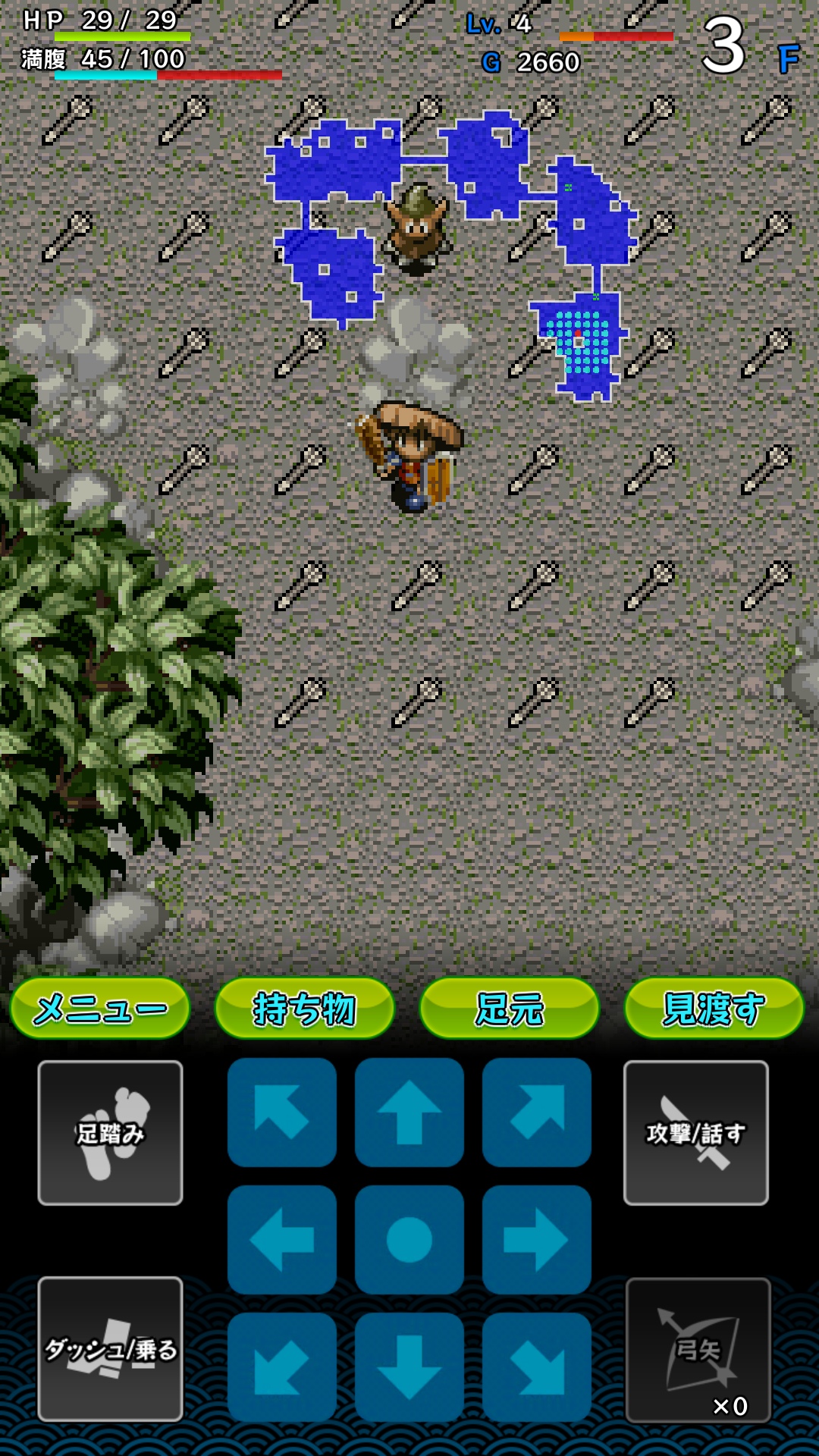Check the 足元 underfoot button
Viewport: 819px width, 1456px height.
(x=510, y=1008)
